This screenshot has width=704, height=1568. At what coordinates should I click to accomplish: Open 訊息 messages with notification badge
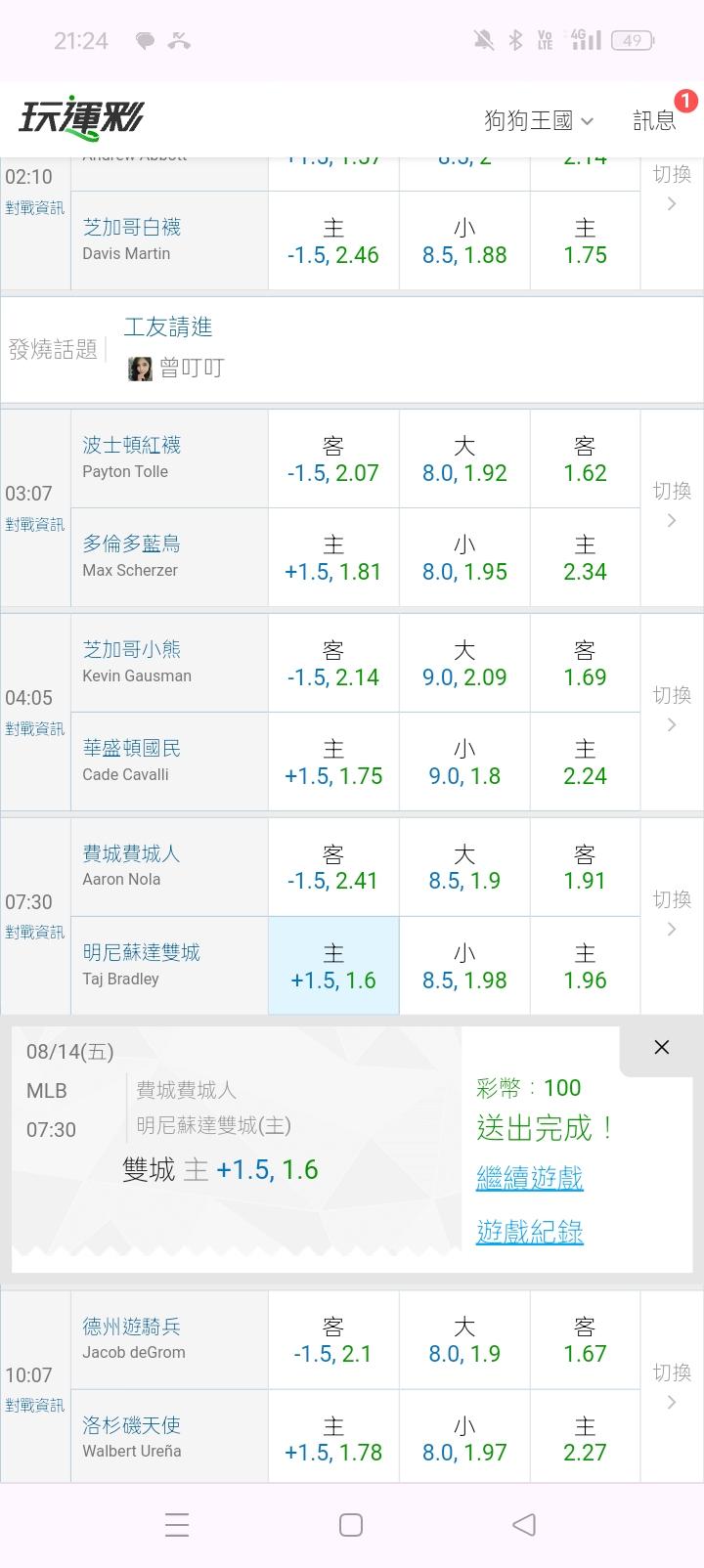click(655, 119)
